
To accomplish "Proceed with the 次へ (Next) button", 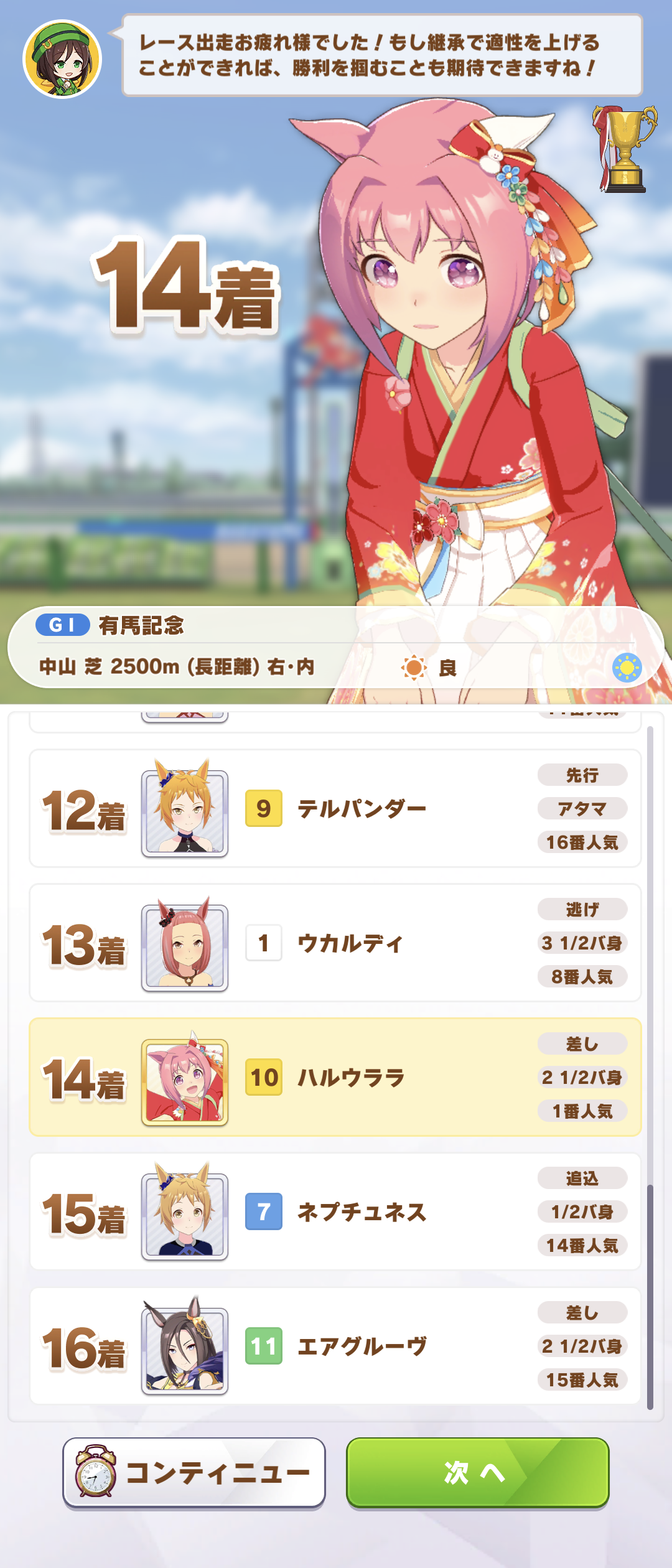I will point(477,1472).
